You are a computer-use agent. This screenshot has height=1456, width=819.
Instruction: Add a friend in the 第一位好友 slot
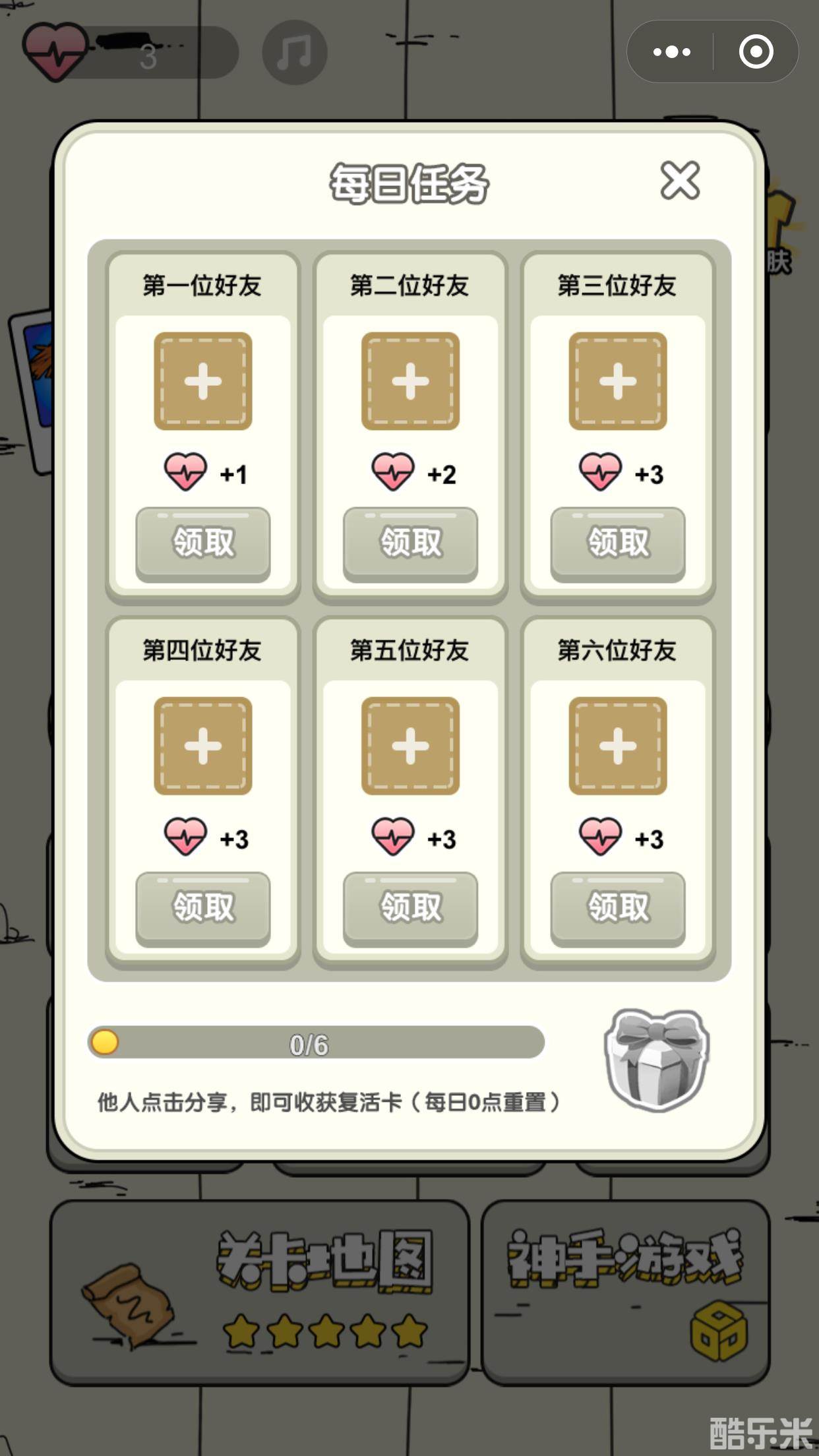[x=203, y=381]
